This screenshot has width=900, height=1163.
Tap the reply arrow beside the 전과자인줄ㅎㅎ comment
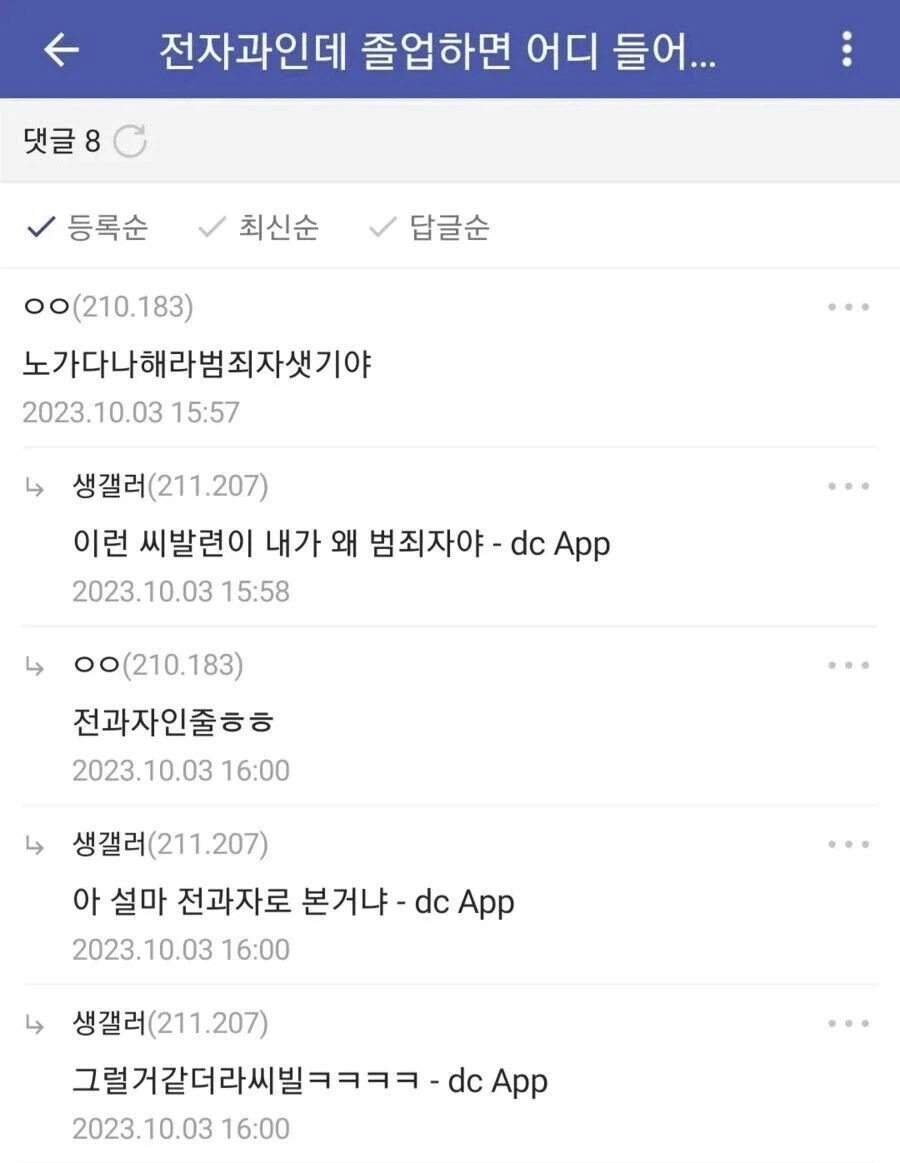pyautogui.click(x=35, y=664)
